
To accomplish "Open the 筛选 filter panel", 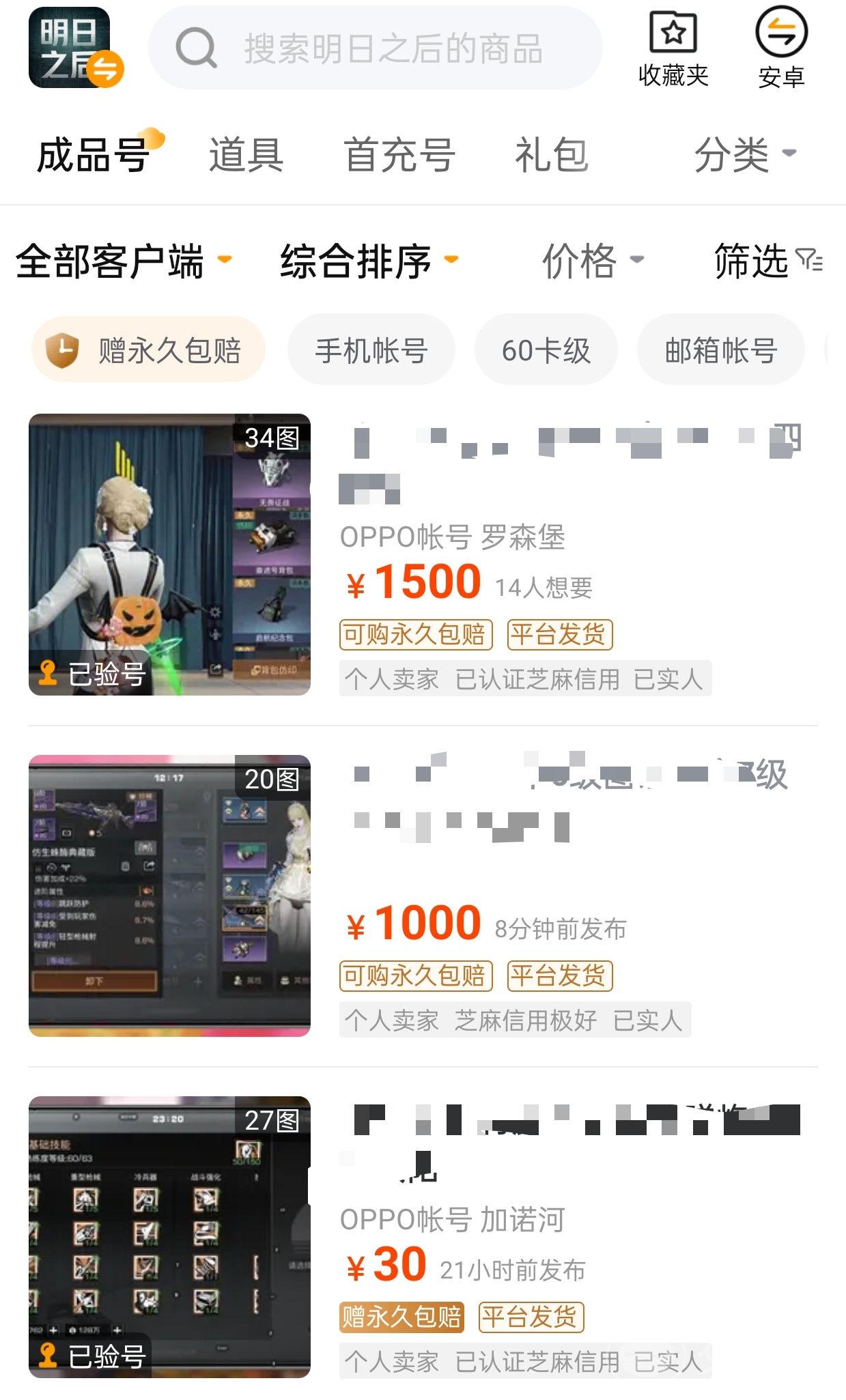I will click(767, 261).
